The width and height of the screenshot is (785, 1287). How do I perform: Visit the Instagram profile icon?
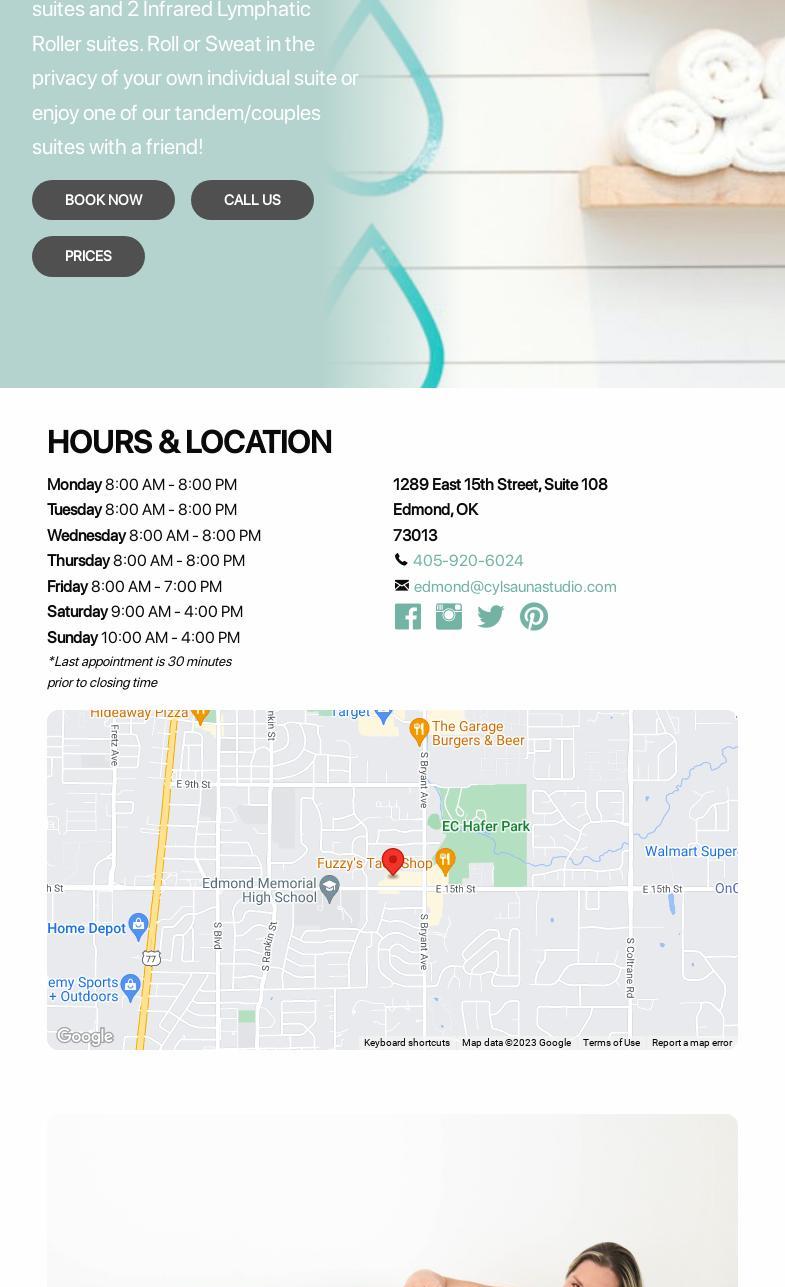[449, 616]
